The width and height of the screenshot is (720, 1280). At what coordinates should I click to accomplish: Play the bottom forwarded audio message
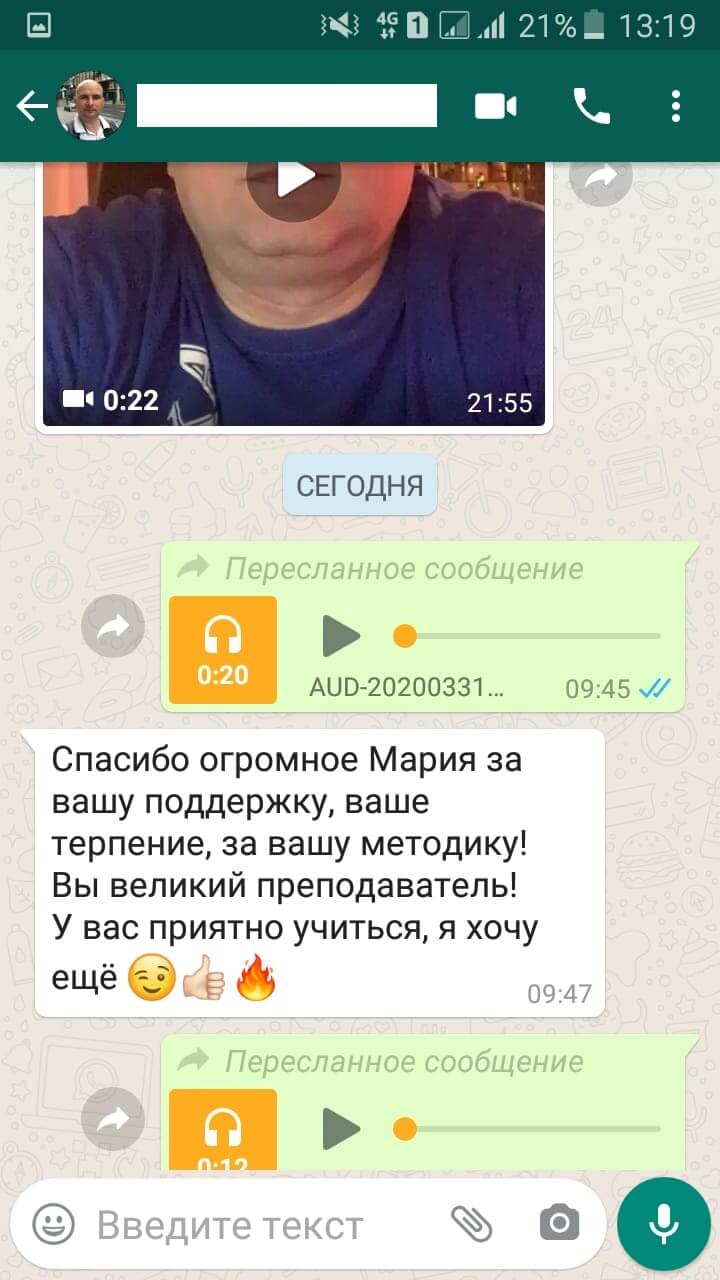[x=341, y=1128]
